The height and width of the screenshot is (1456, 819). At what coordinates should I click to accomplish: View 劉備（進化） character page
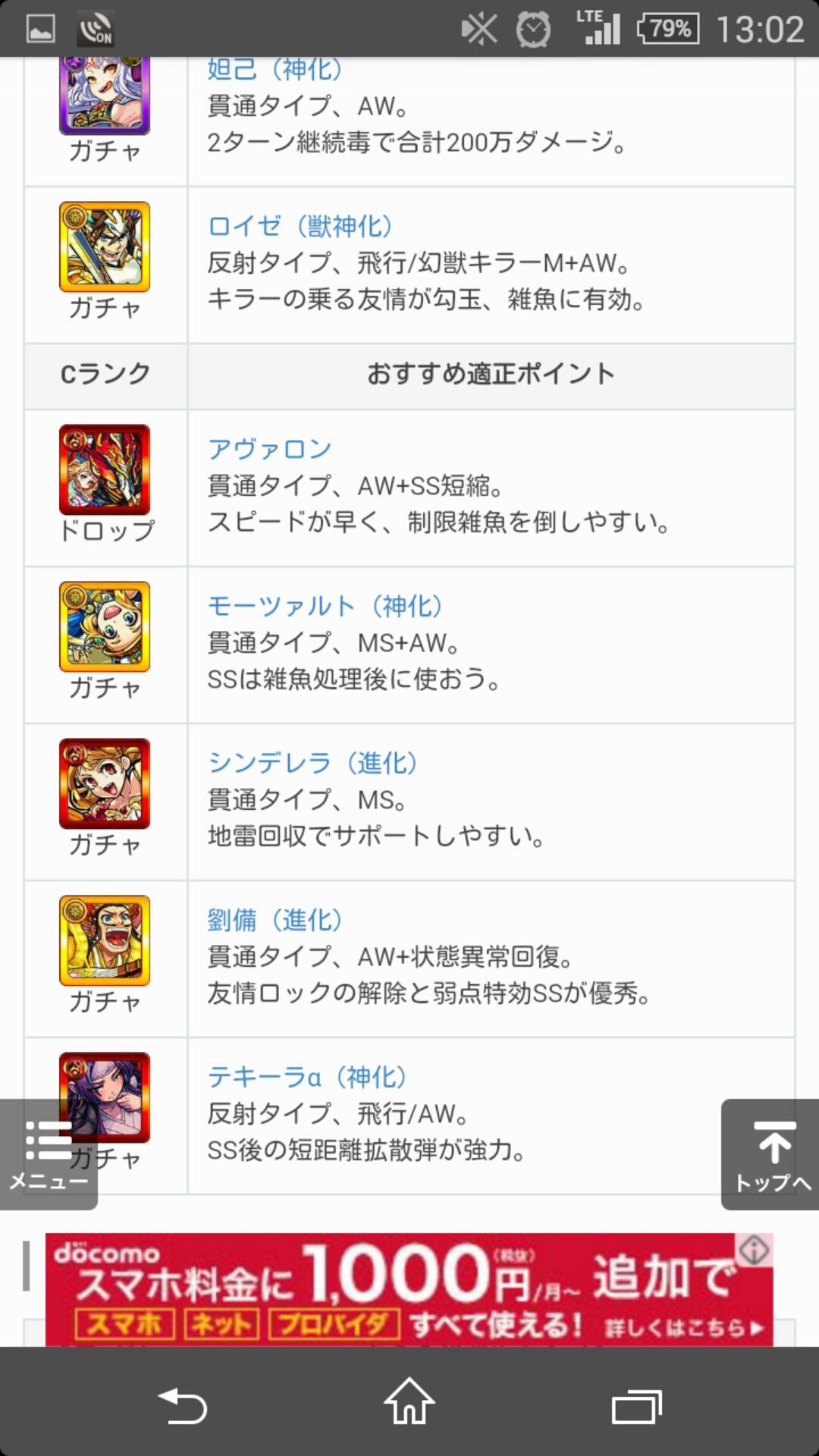275,920
